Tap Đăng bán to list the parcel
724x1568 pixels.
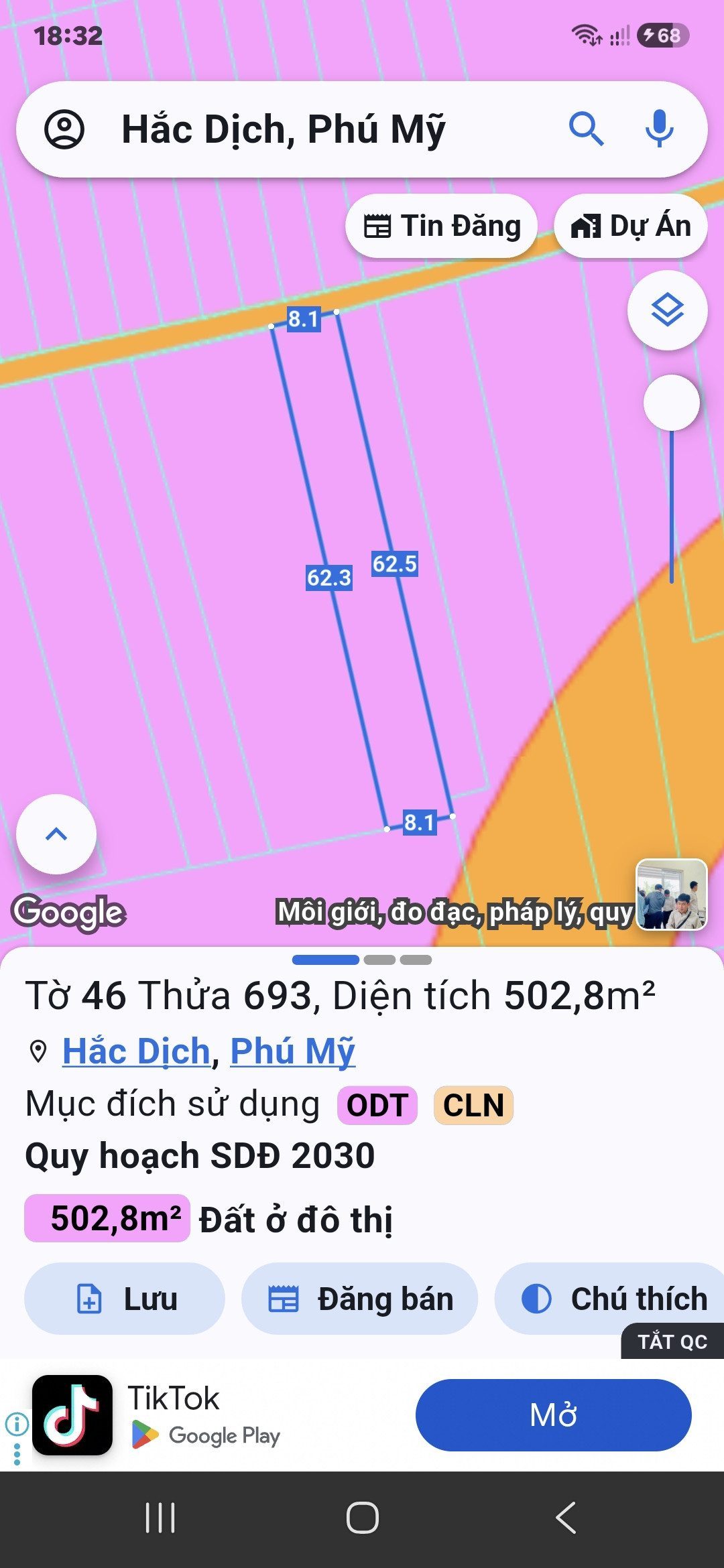359,1299
